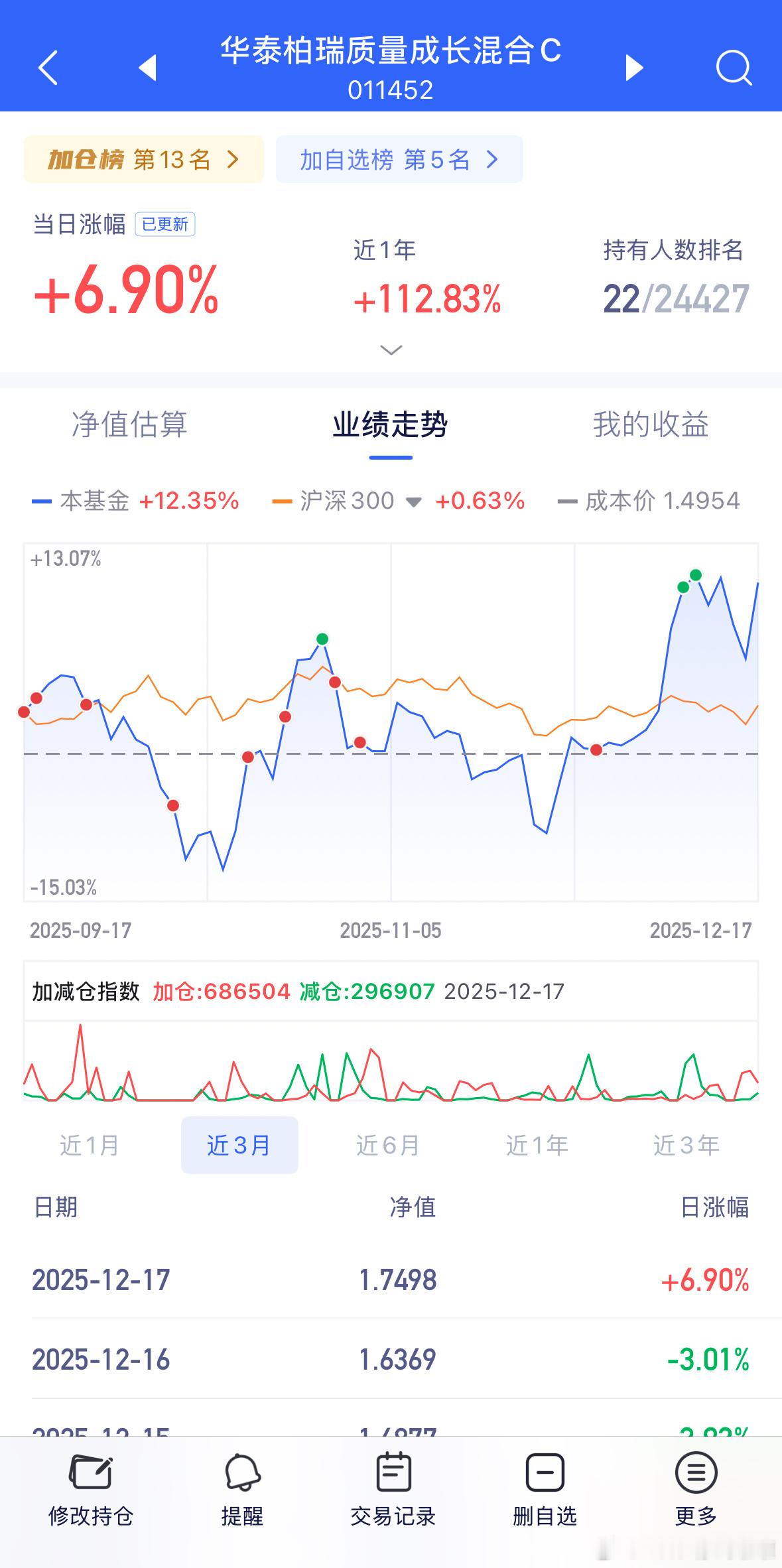Viewport: 782px width, 1568px height.
Task: Tap the back arrow to exit fund page
Action: tap(47, 68)
